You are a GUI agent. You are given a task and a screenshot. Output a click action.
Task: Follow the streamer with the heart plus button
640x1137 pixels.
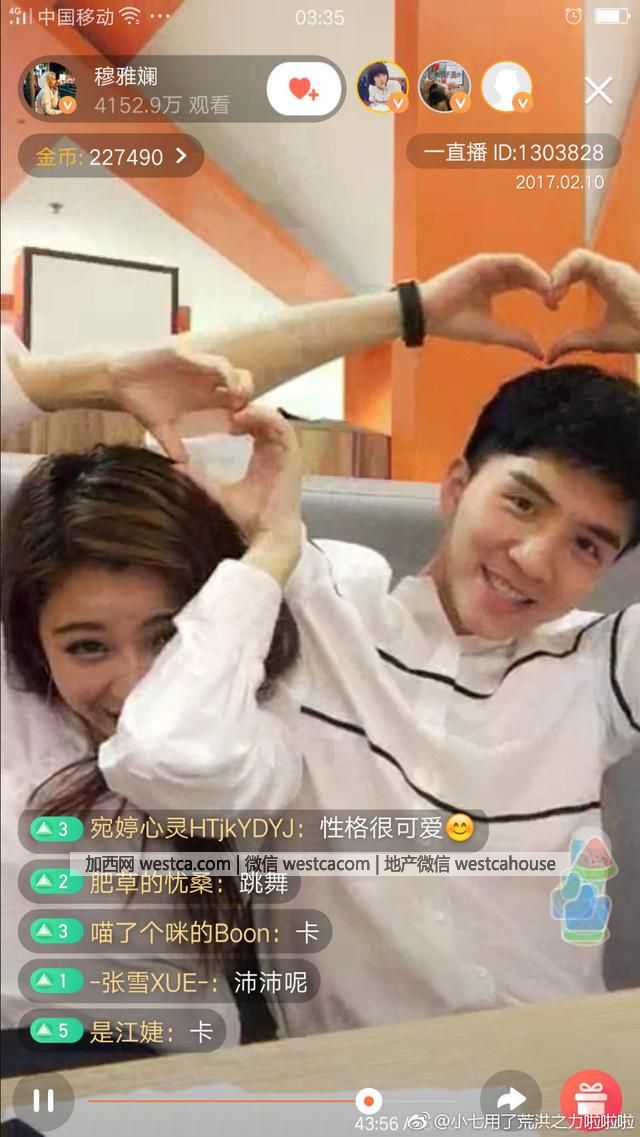pos(303,88)
